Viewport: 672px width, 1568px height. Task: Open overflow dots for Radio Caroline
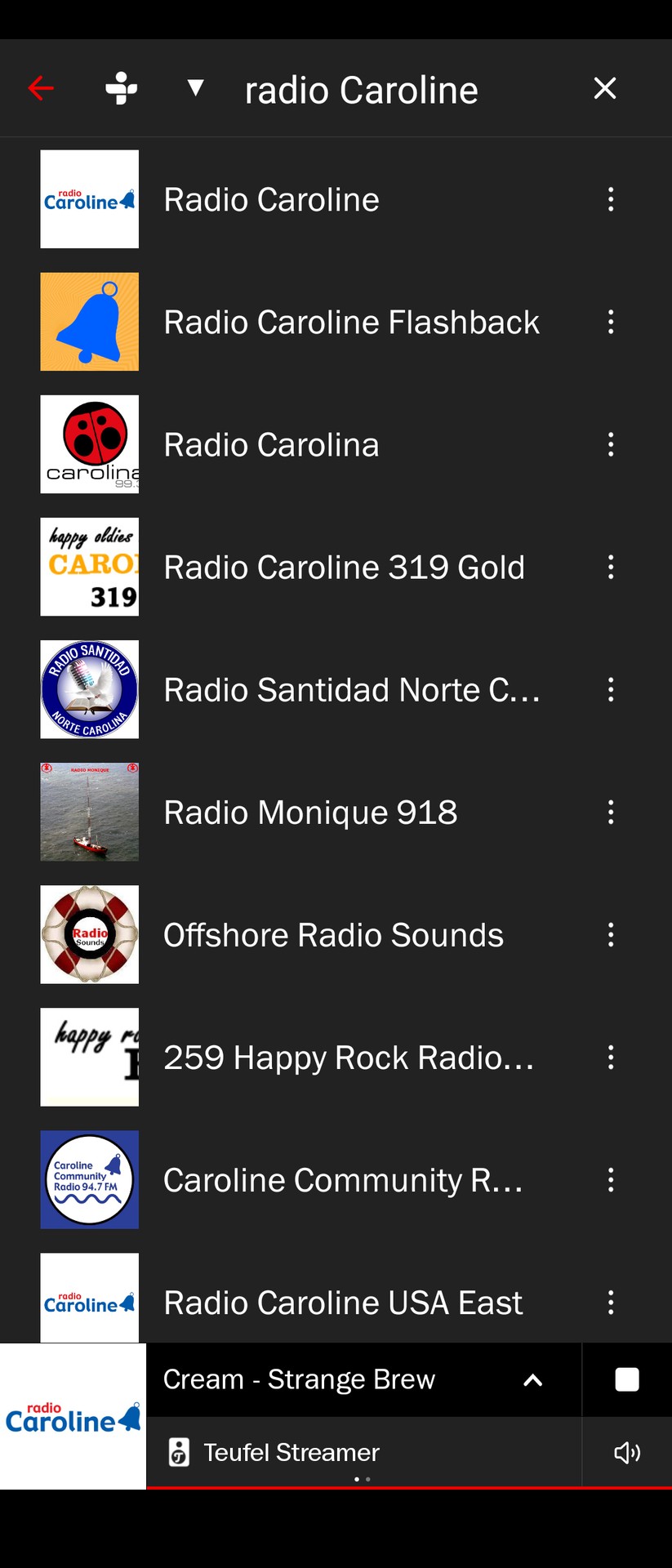611,199
